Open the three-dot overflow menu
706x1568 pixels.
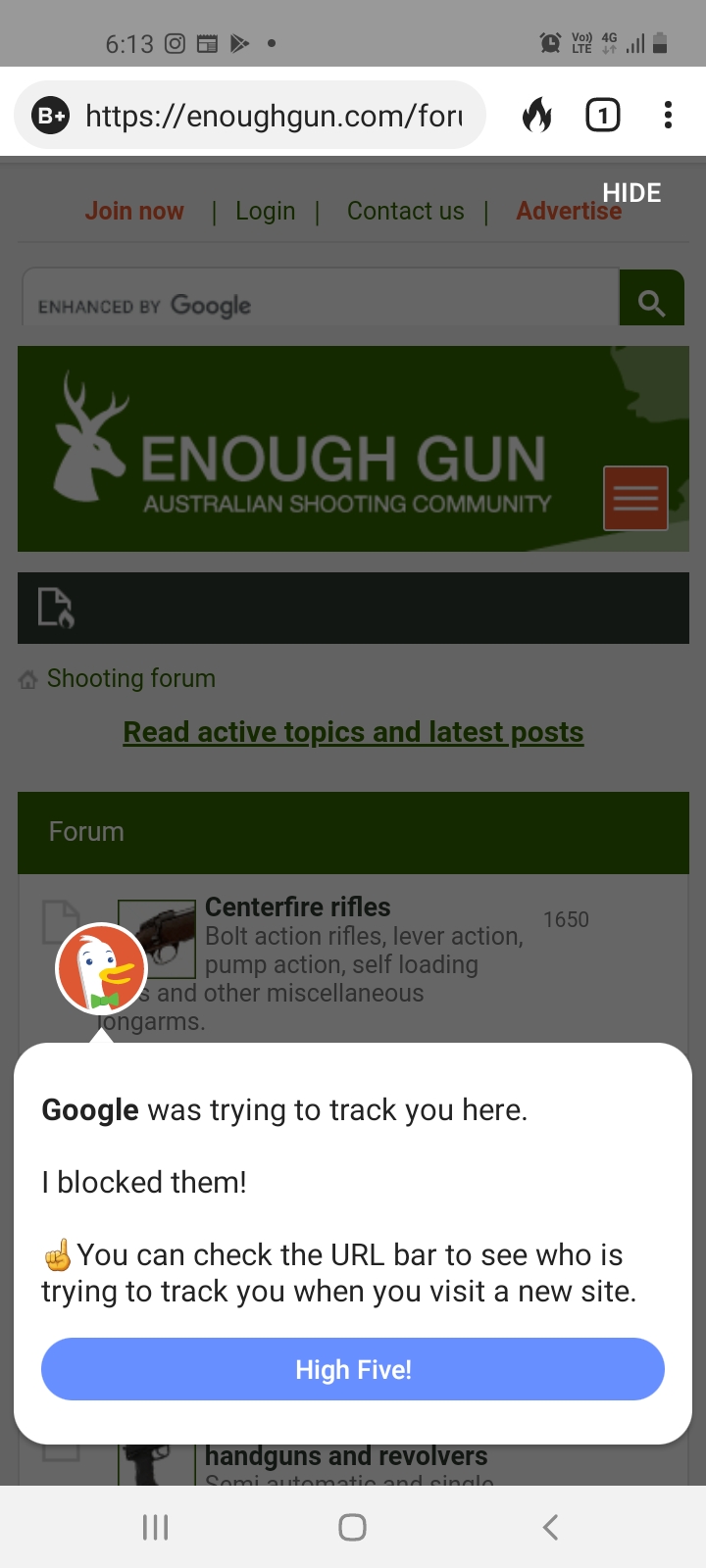[668, 115]
